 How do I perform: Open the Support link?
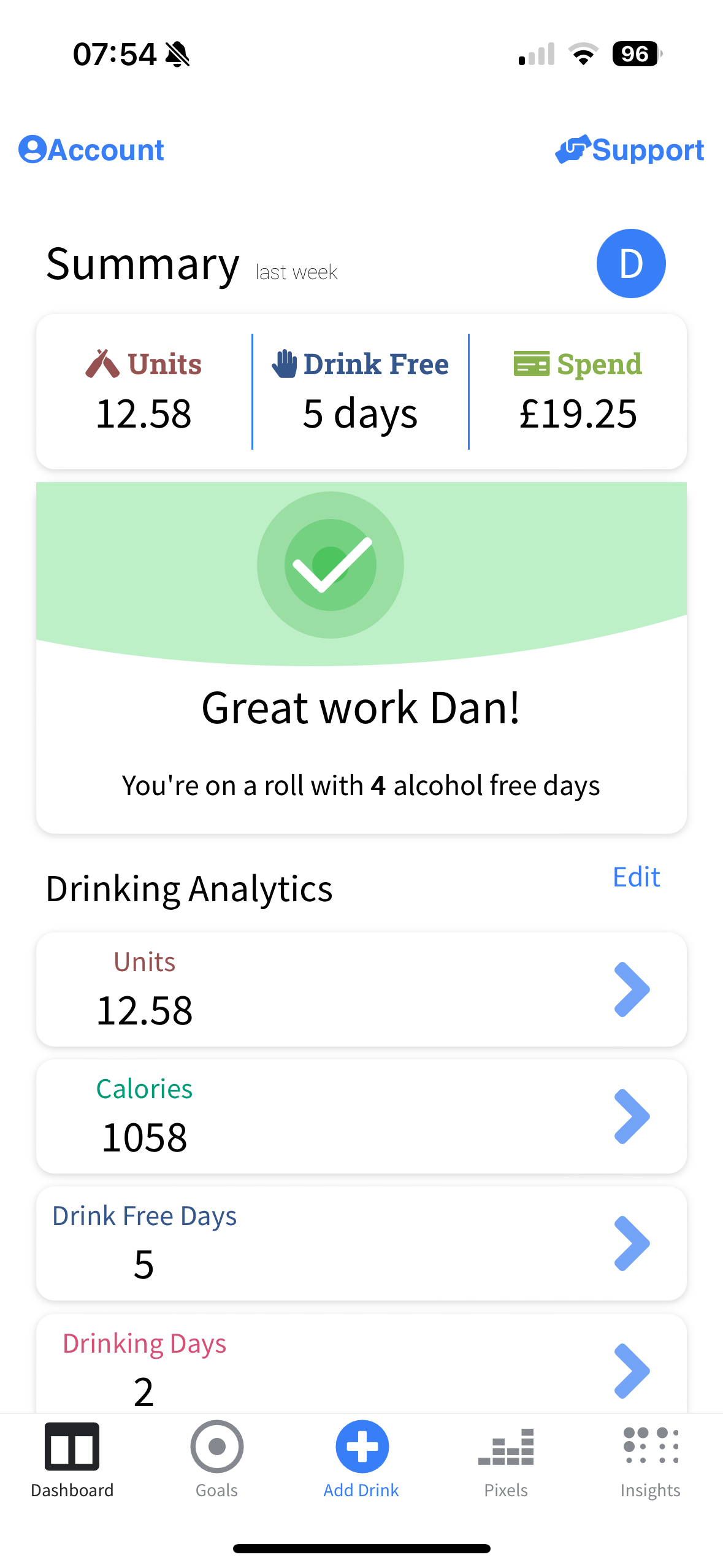point(630,150)
